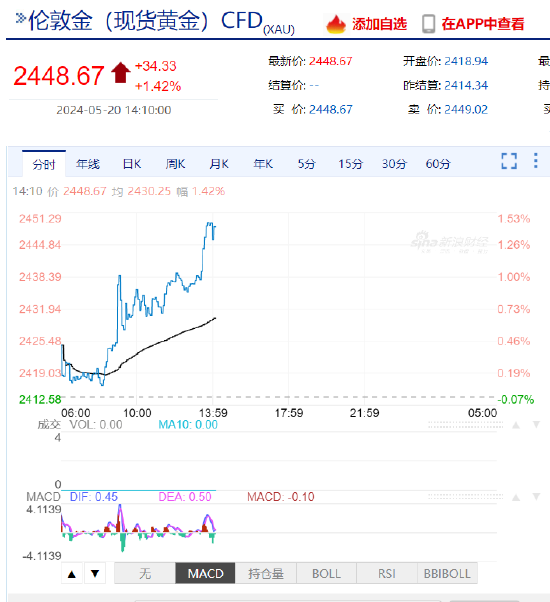Choose the MACD indicator button
This screenshot has height=602, width=550.
[205, 574]
